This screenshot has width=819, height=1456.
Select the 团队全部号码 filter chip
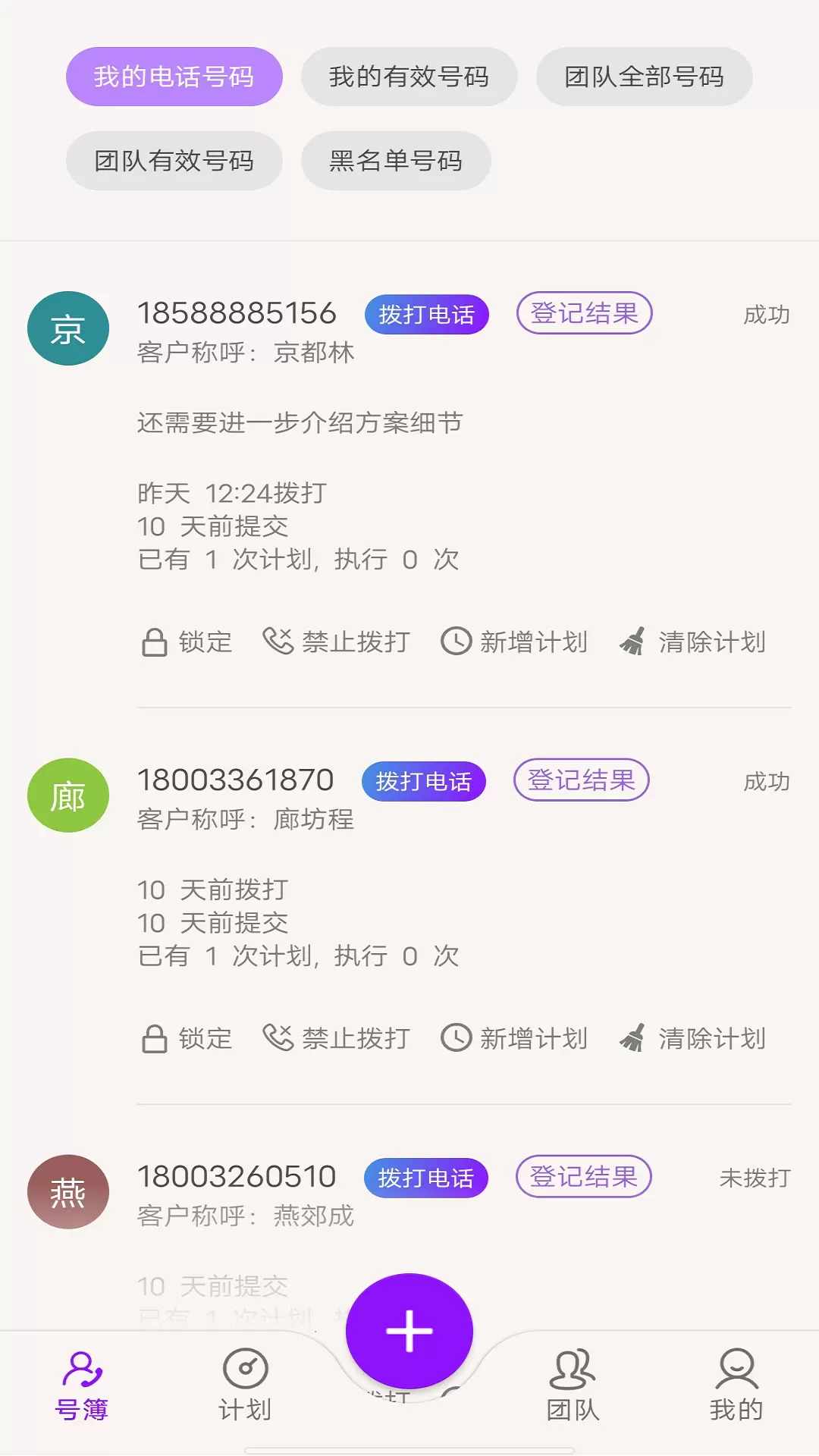pyautogui.click(x=645, y=77)
